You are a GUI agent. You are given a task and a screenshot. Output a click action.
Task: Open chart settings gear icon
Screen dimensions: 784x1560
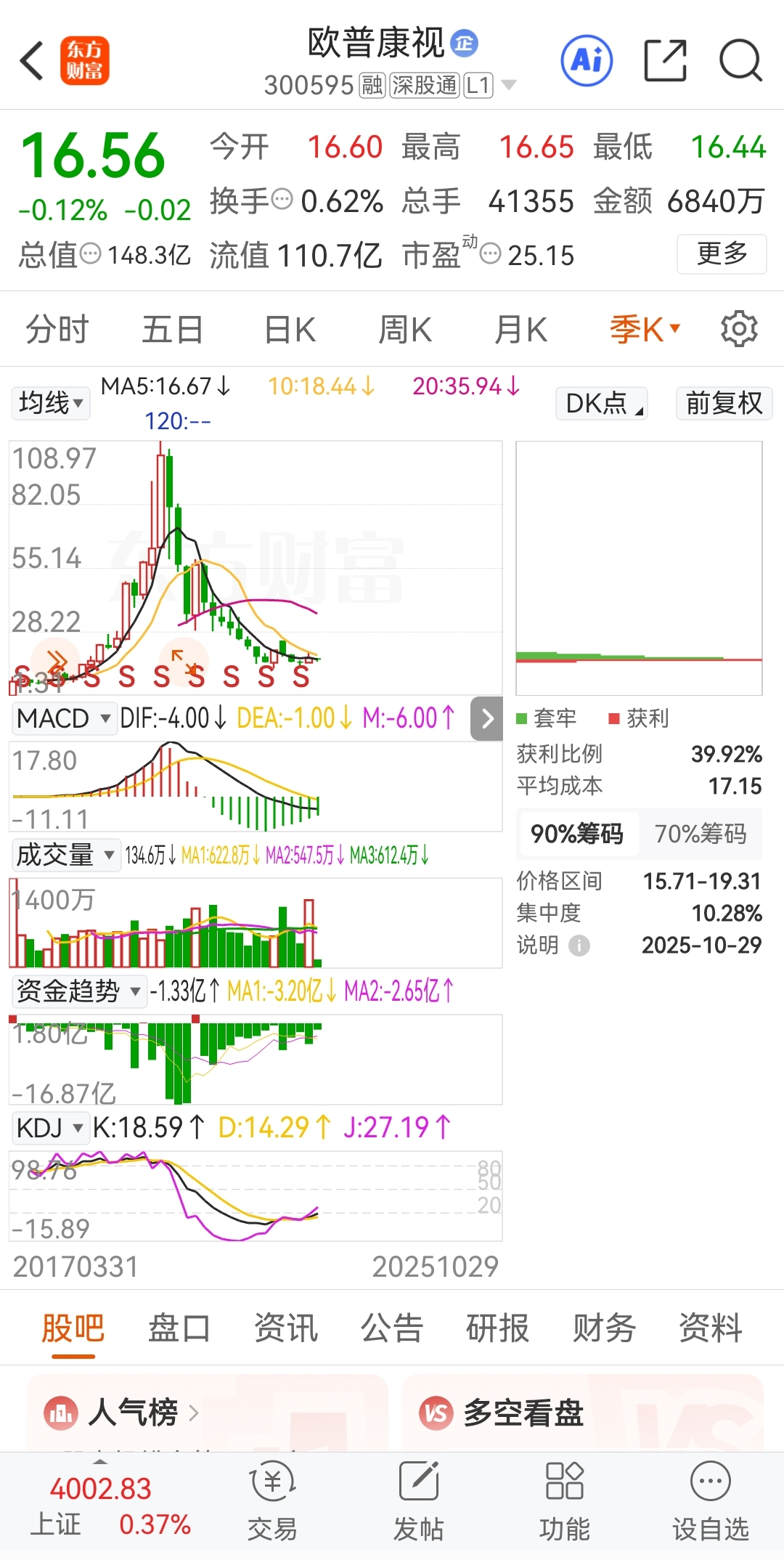click(x=739, y=329)
